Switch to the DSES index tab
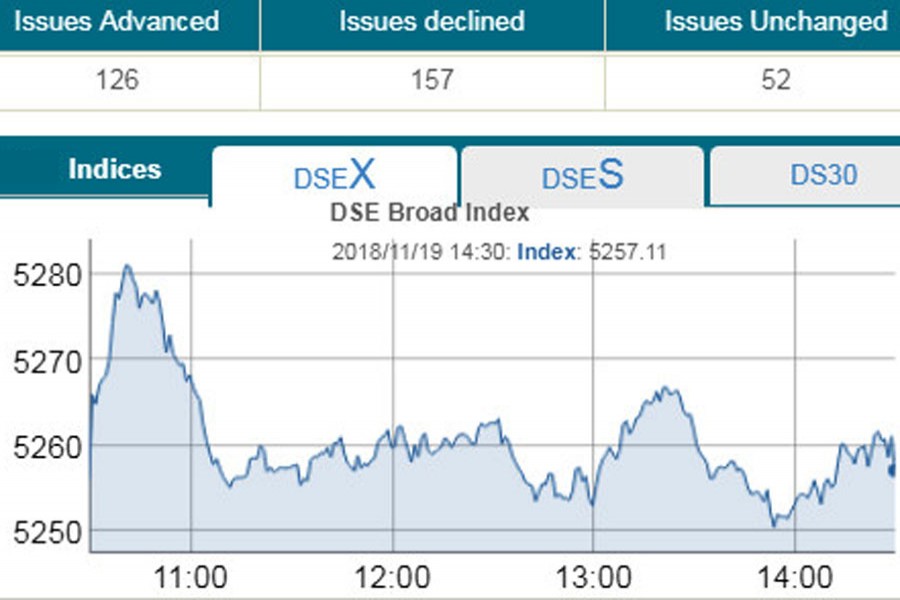The image size is (900, 600). 582,176
